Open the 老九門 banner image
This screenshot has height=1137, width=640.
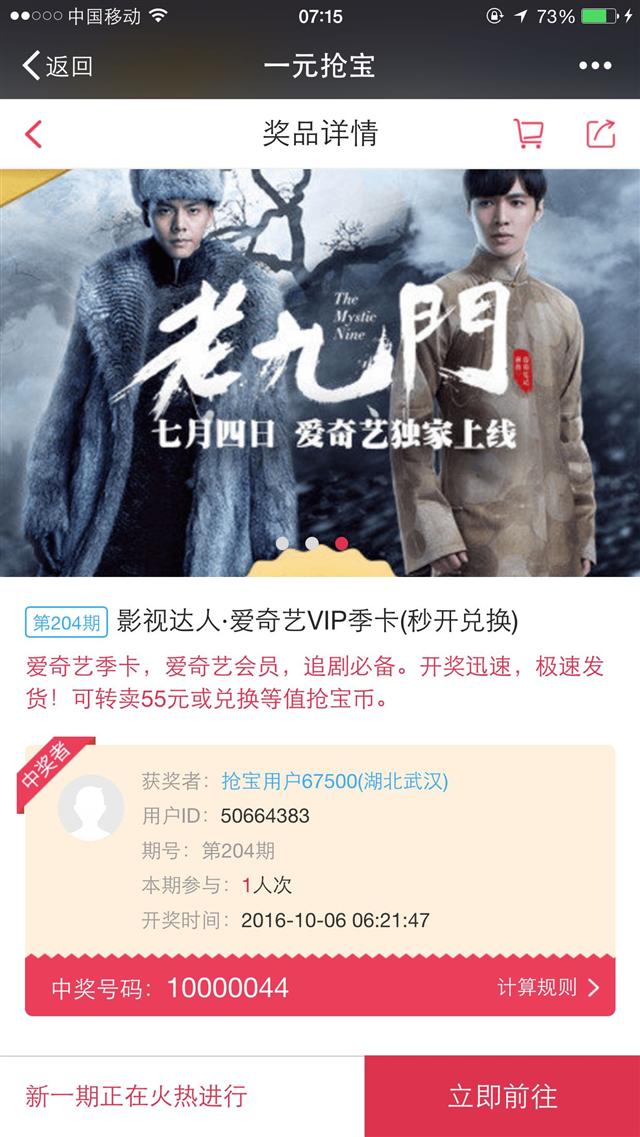320,373
